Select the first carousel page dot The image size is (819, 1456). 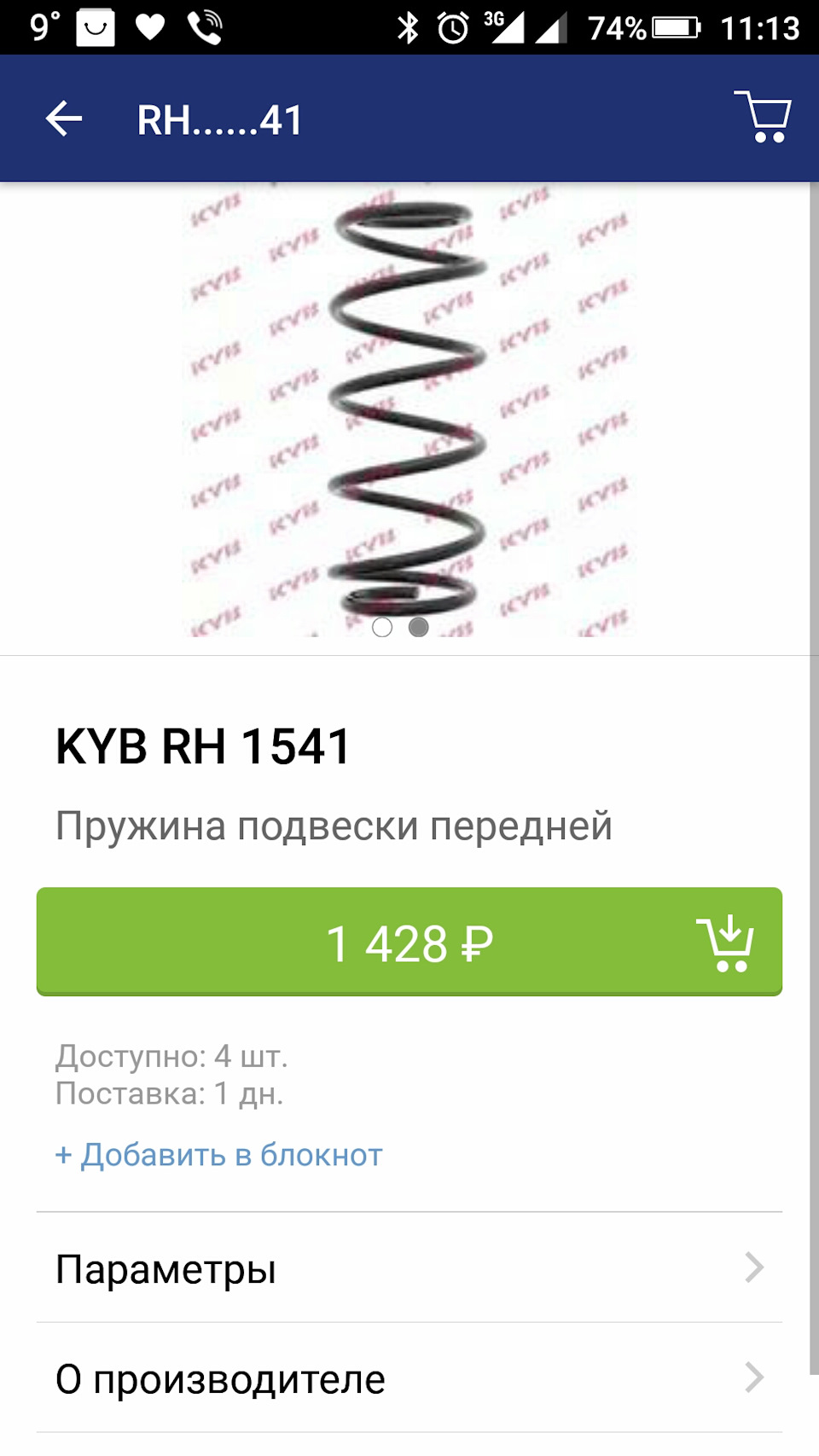pos(382,626)
